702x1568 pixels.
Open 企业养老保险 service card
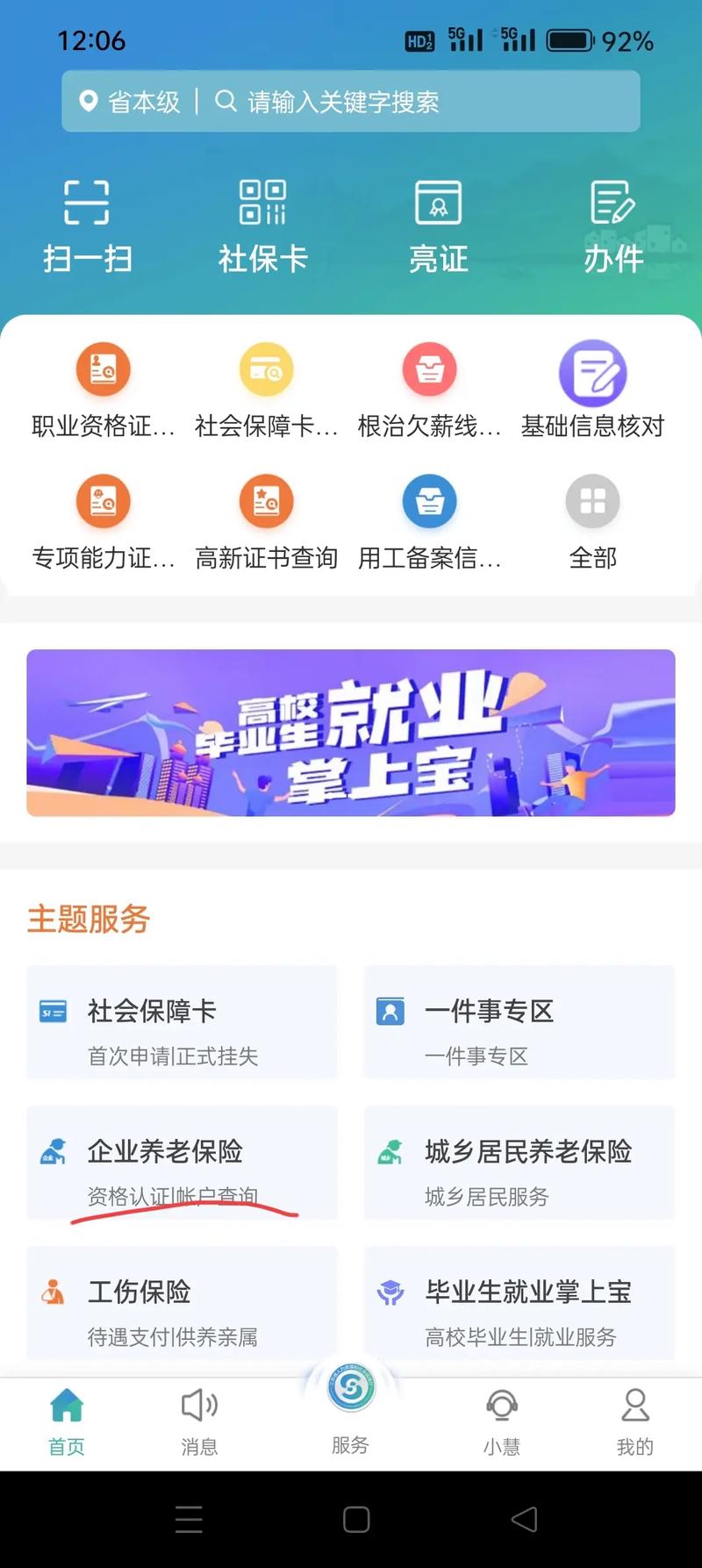[x=182, y=1164]
